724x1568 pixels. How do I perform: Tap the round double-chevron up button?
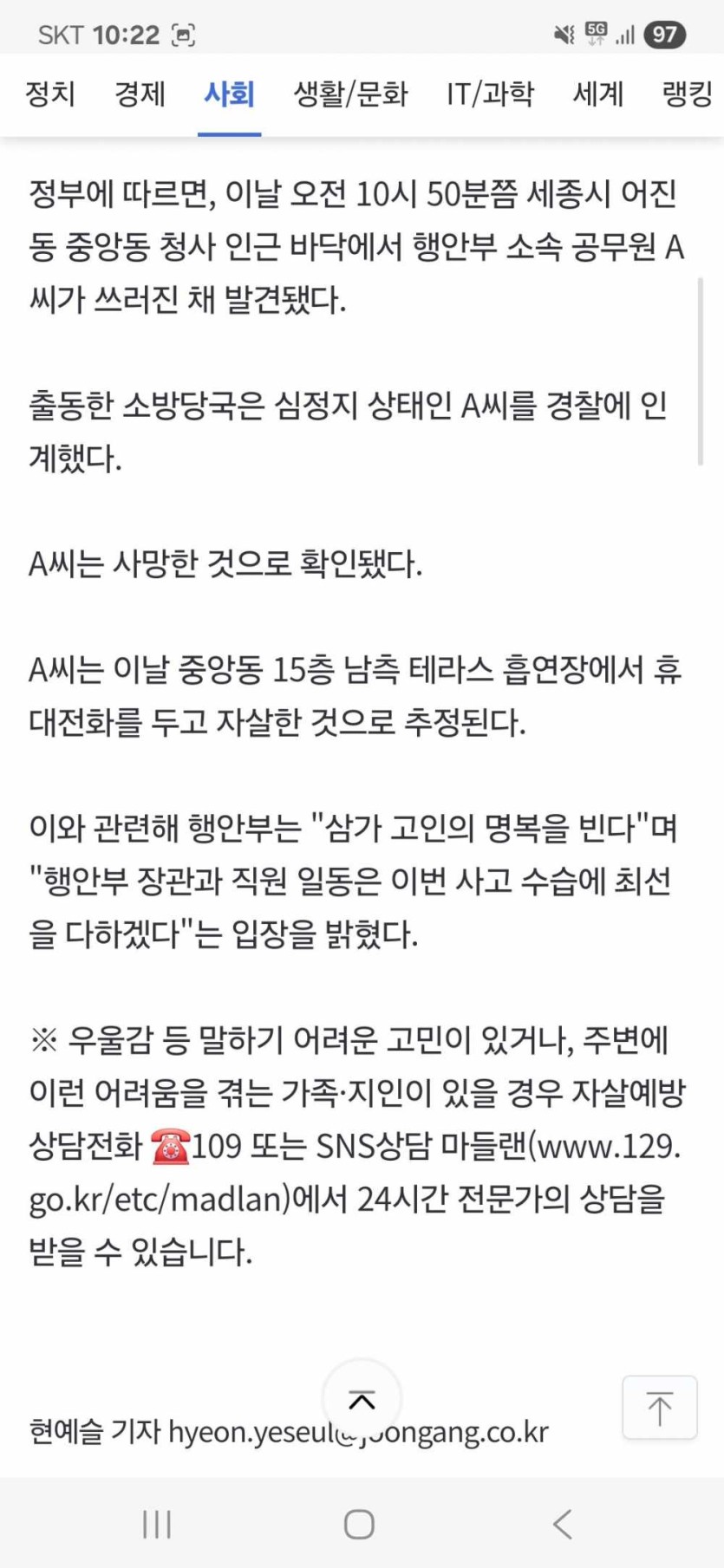click(x=362, y=1399)
